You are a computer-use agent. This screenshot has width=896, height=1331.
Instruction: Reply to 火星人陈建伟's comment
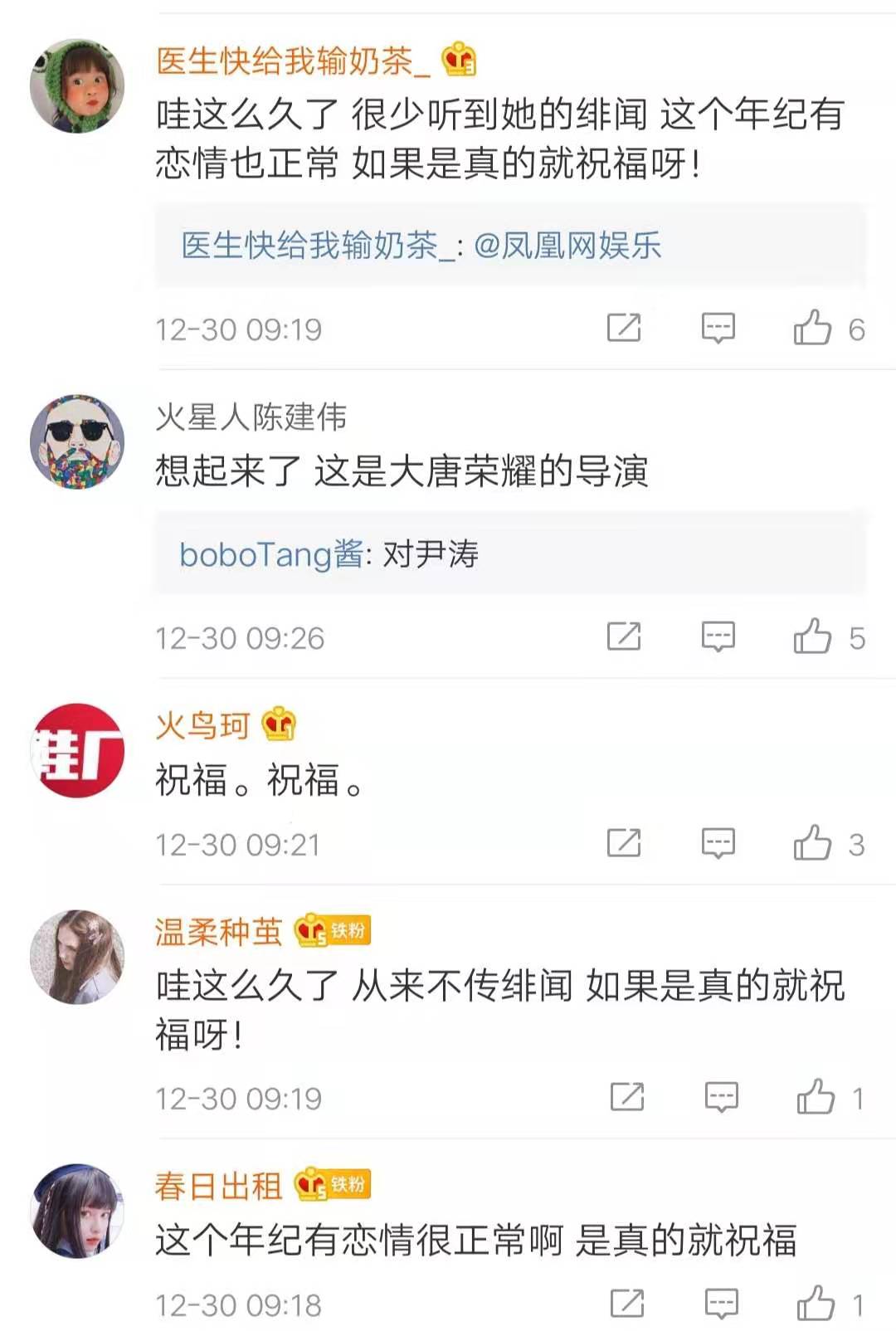(x=718, y=636)
